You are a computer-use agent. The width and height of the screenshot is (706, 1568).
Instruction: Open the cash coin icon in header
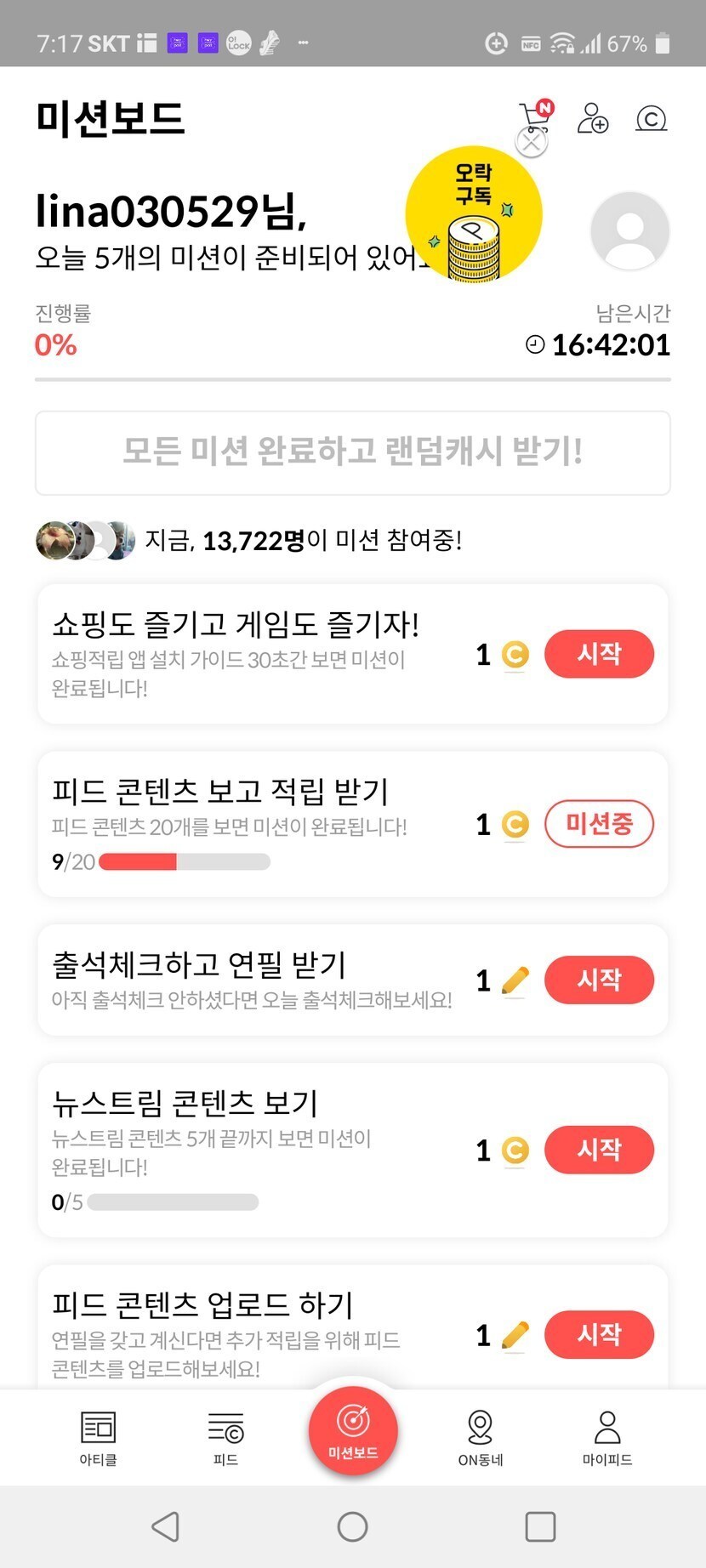(x=651, y=119)
